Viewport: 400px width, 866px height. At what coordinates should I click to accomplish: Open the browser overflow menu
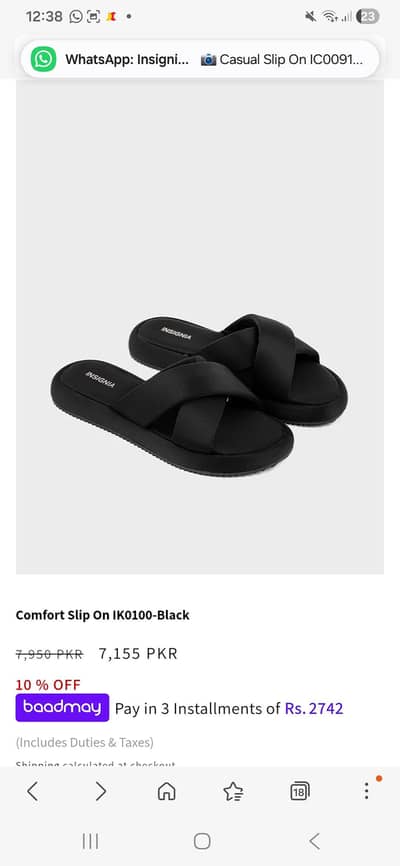pos(366,791)
